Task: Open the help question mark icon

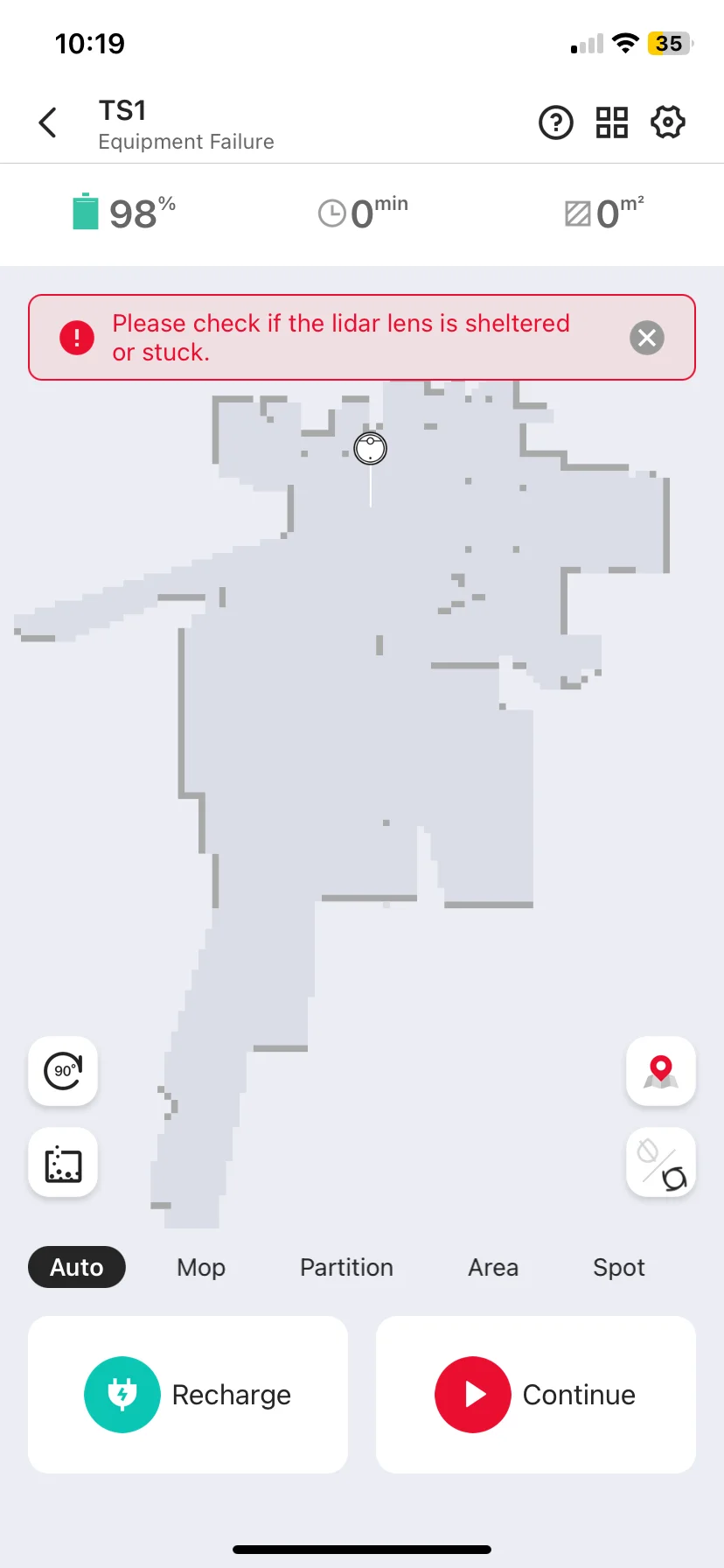Action: pyautogui.click(x=556, y=122)
